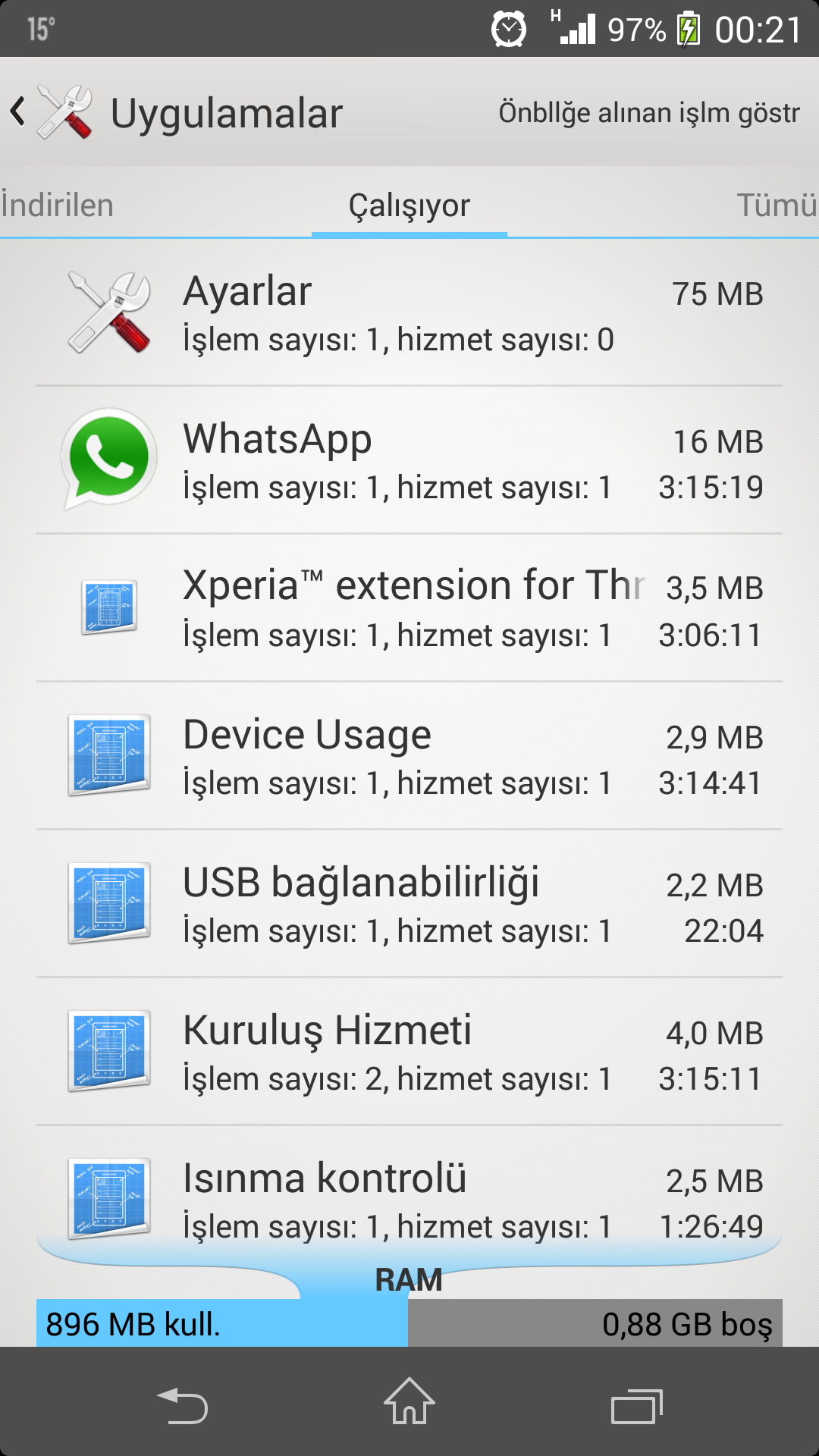Tap Önbllğe alınan işlm göstr

click(649, 112)
